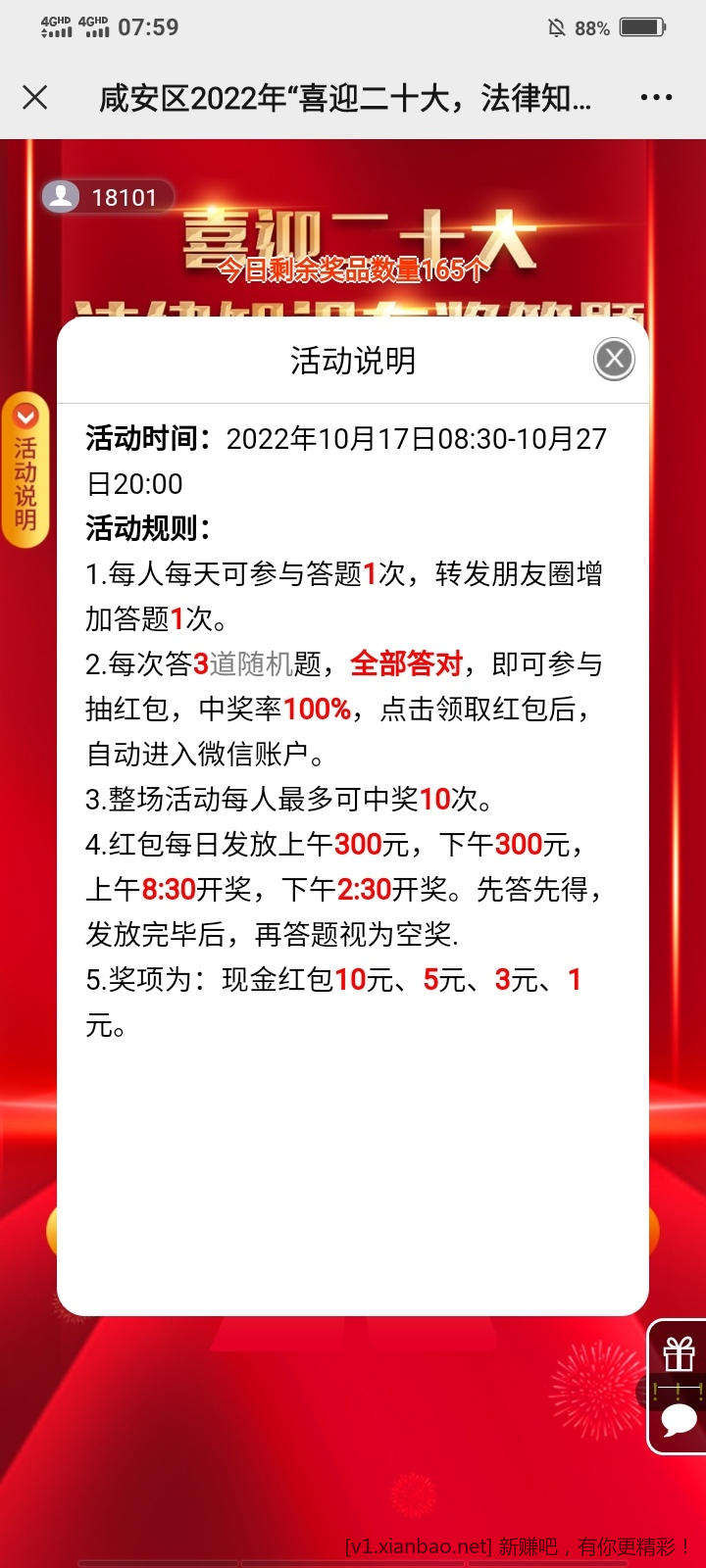
Task: Close the WeChat webpage with the X
Action: coord(35,97)
